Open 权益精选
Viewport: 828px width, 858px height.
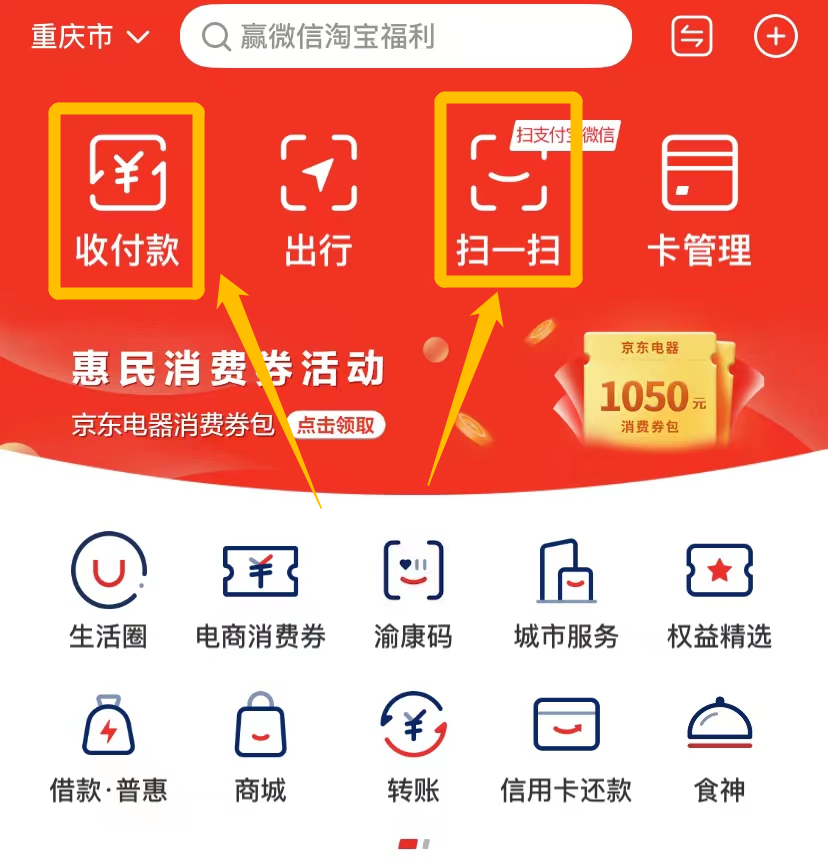[x=719, y=592]
